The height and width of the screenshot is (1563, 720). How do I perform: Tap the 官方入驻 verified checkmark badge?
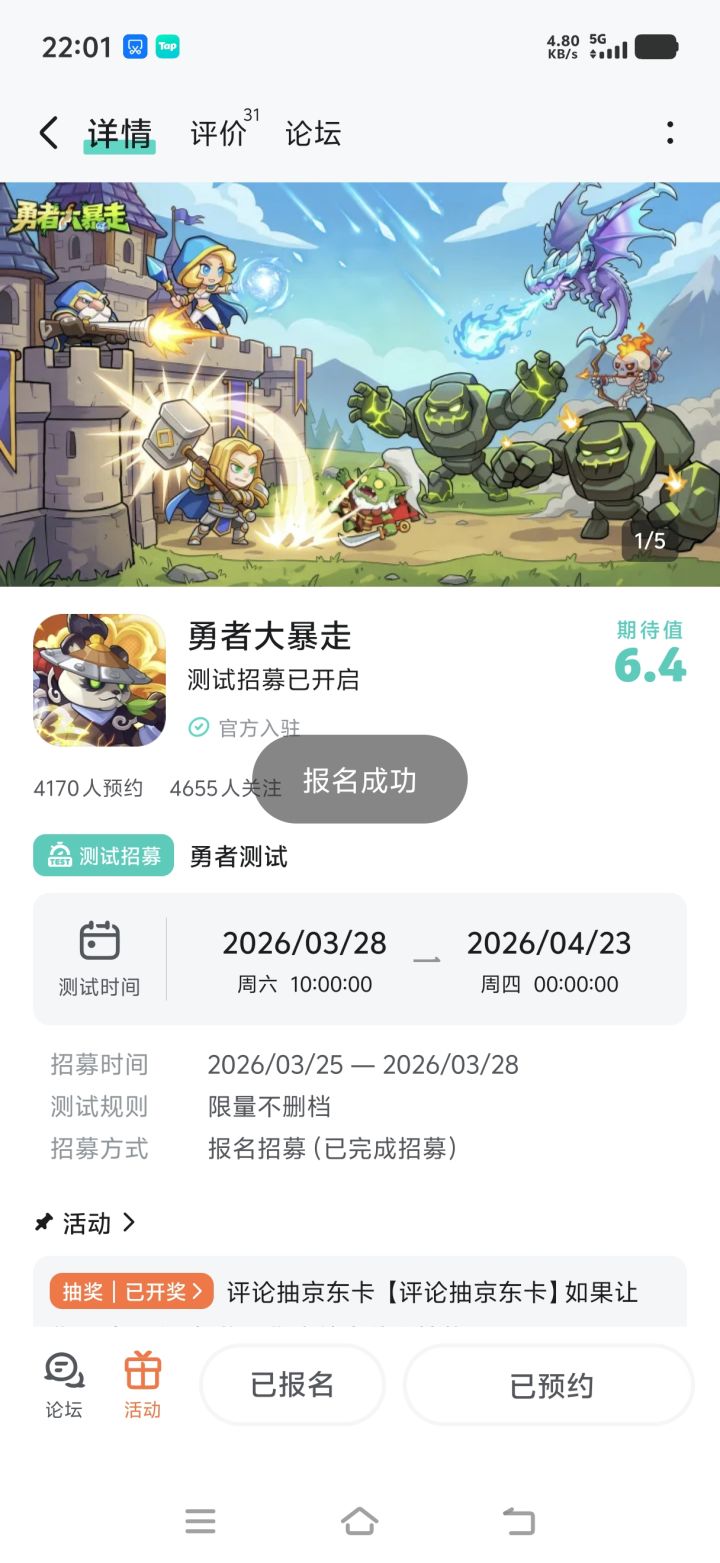(198, 727)
